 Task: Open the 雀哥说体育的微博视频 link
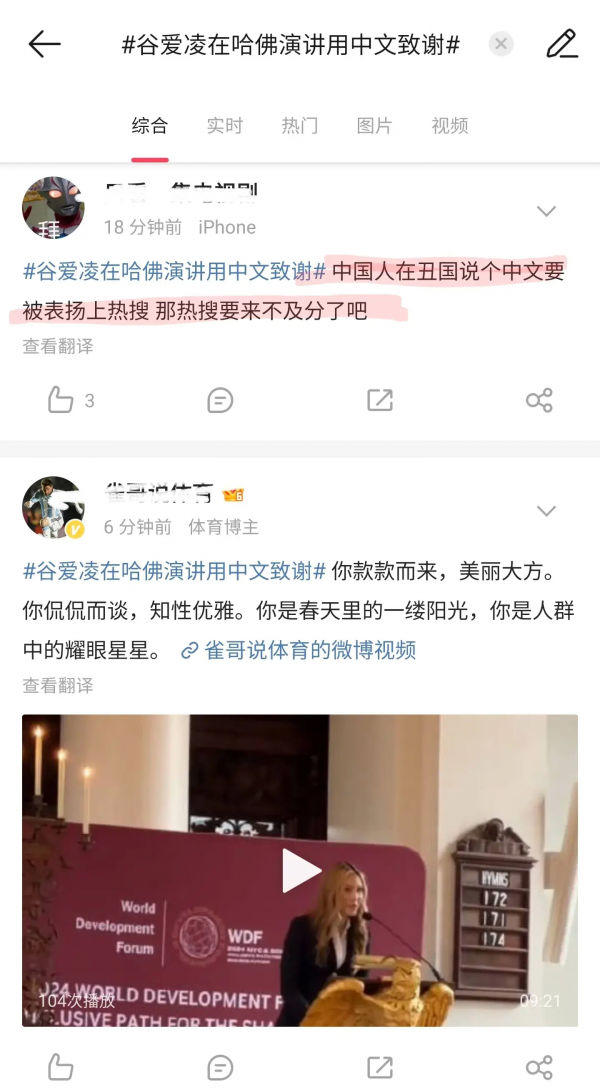(298, 650)
